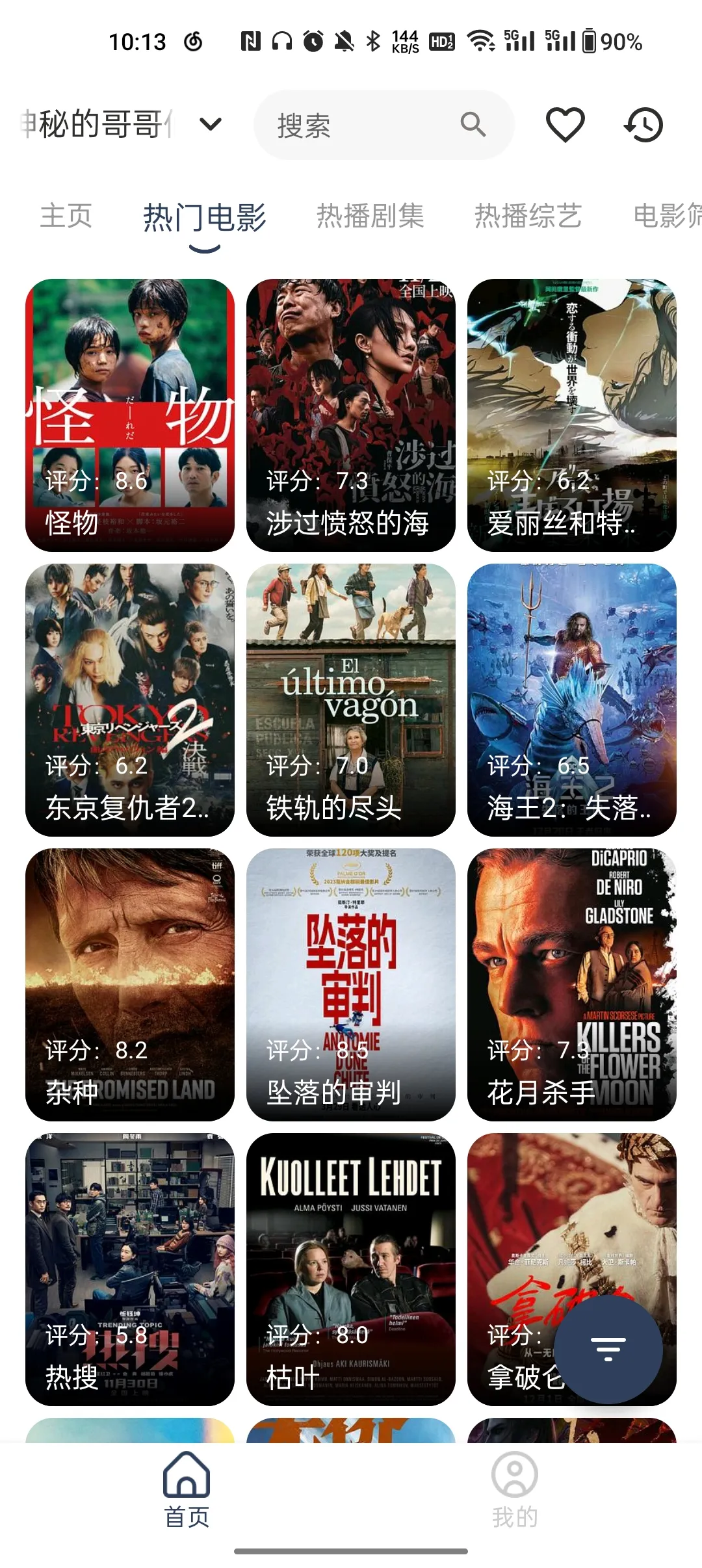Open the movie 杂种
The width and height of the screenshot is (702, 1568).
point(130,984)
